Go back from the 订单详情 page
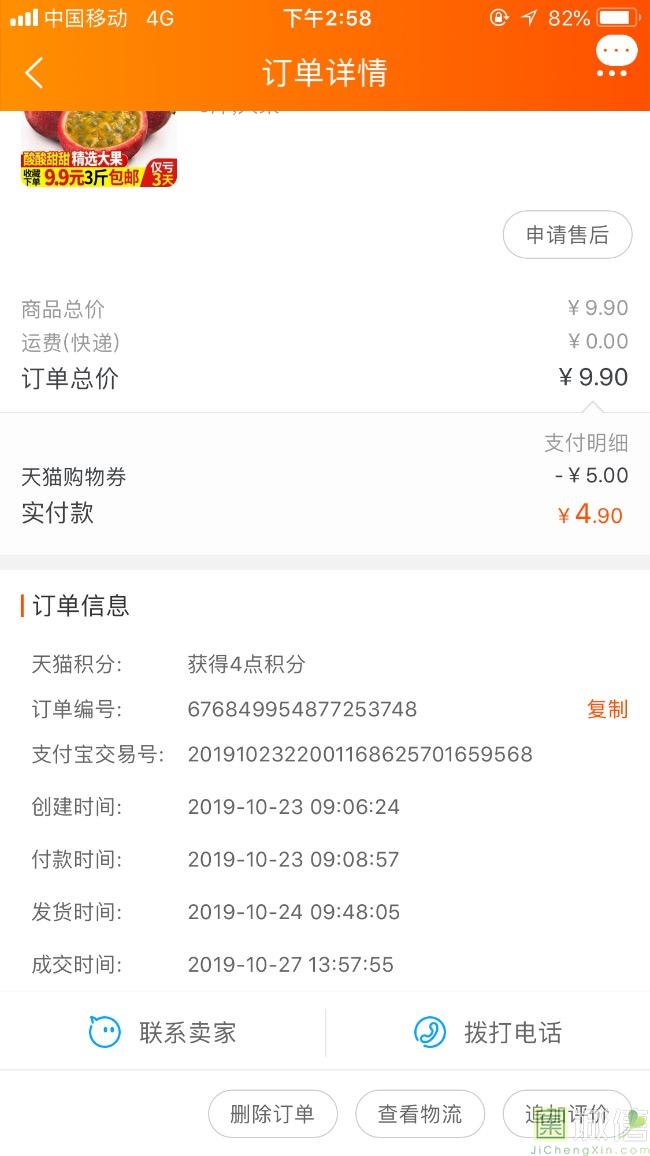Image resolution: width=650 pixels, height=1156 pixels. pos(34,72)
